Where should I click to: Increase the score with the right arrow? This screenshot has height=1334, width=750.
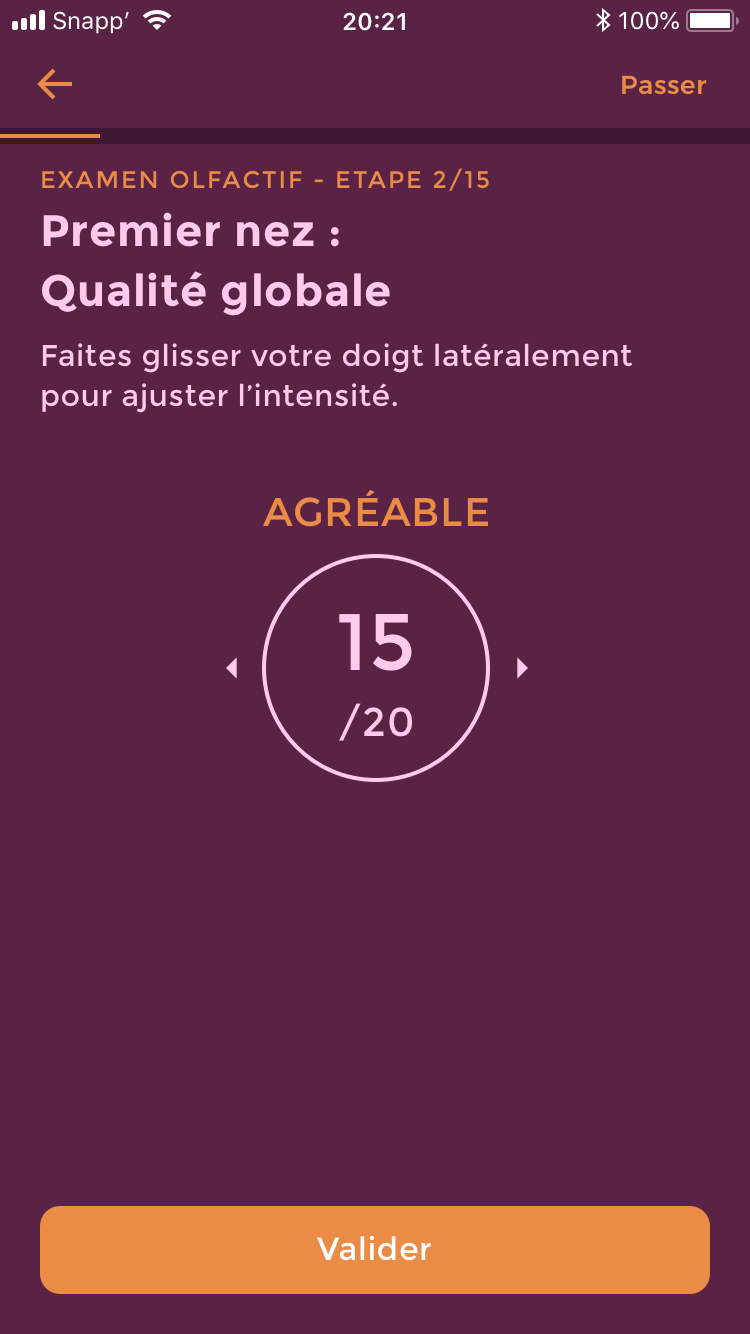[521, 668]
